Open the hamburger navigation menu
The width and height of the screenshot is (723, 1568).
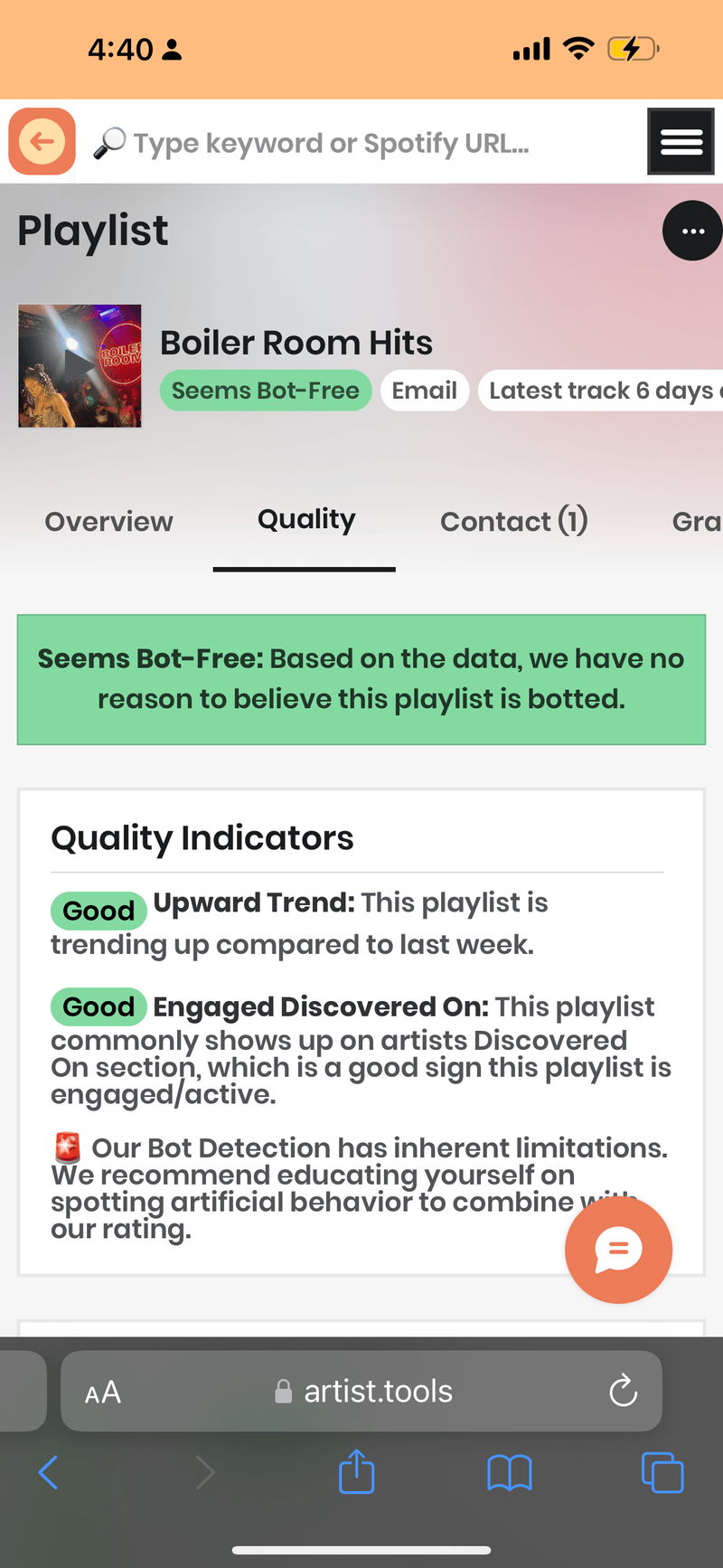coord(681,141)
